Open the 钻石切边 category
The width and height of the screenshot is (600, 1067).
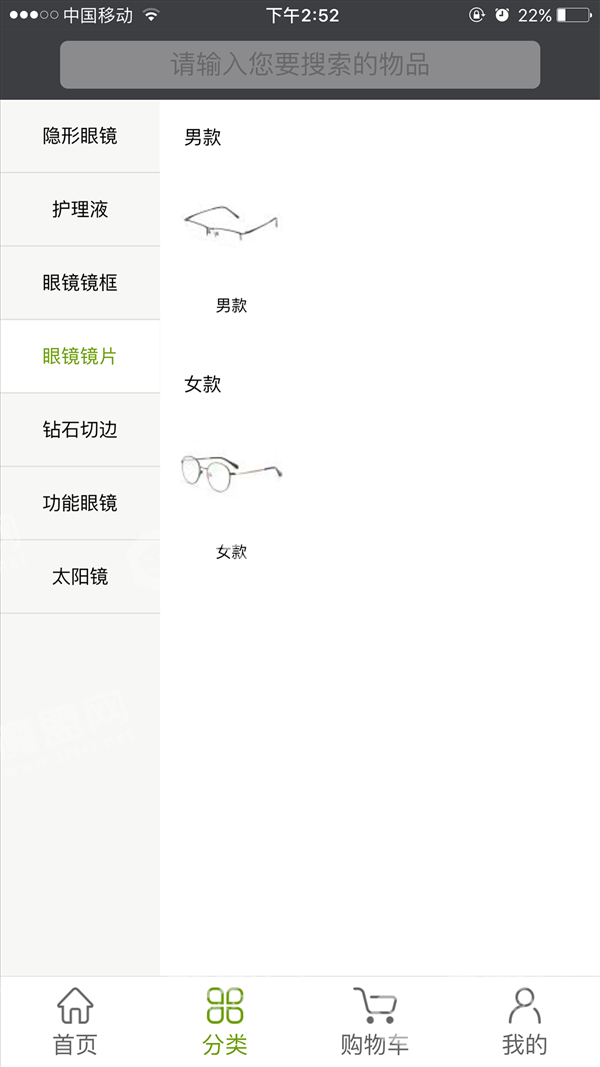[x=80, y=430]
